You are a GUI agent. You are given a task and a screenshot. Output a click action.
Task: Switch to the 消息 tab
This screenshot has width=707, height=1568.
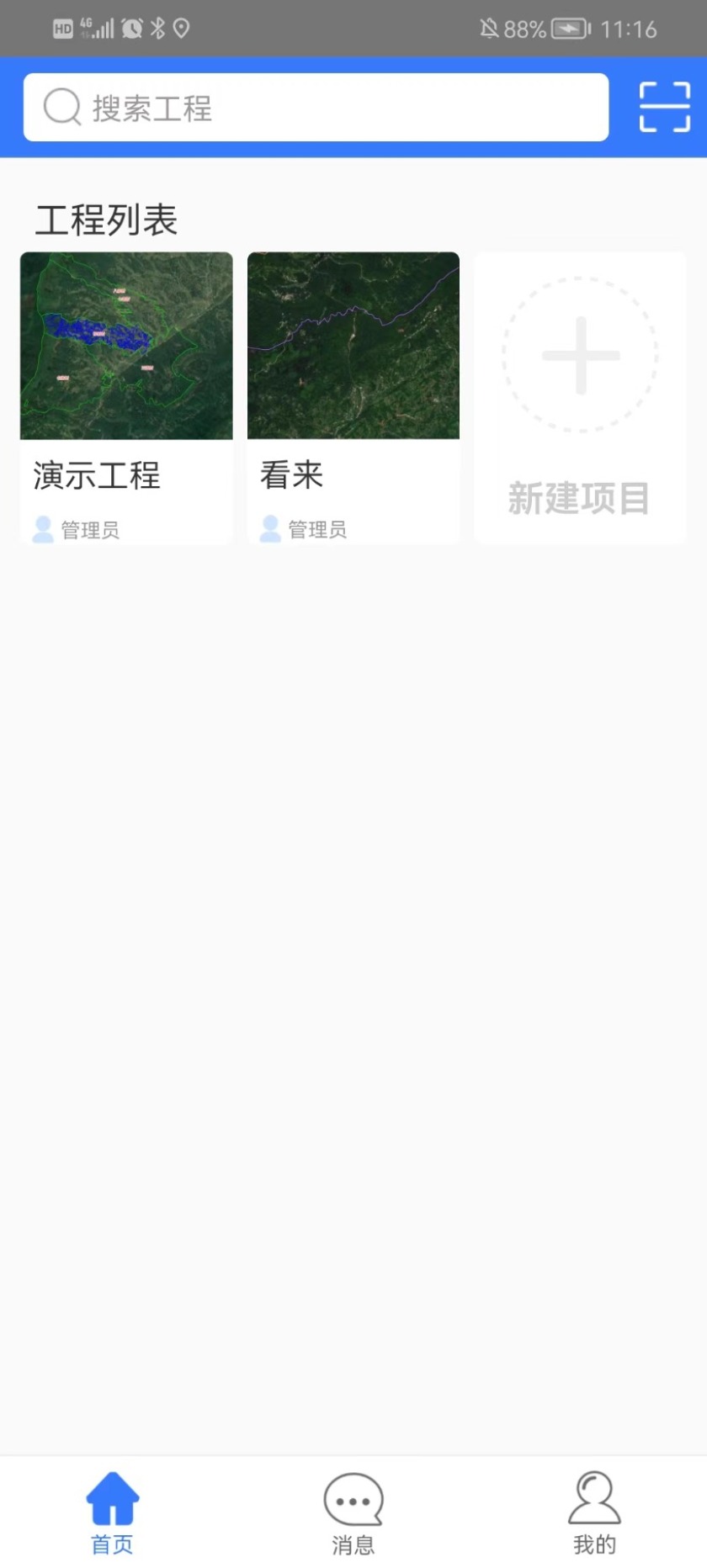353,1514
